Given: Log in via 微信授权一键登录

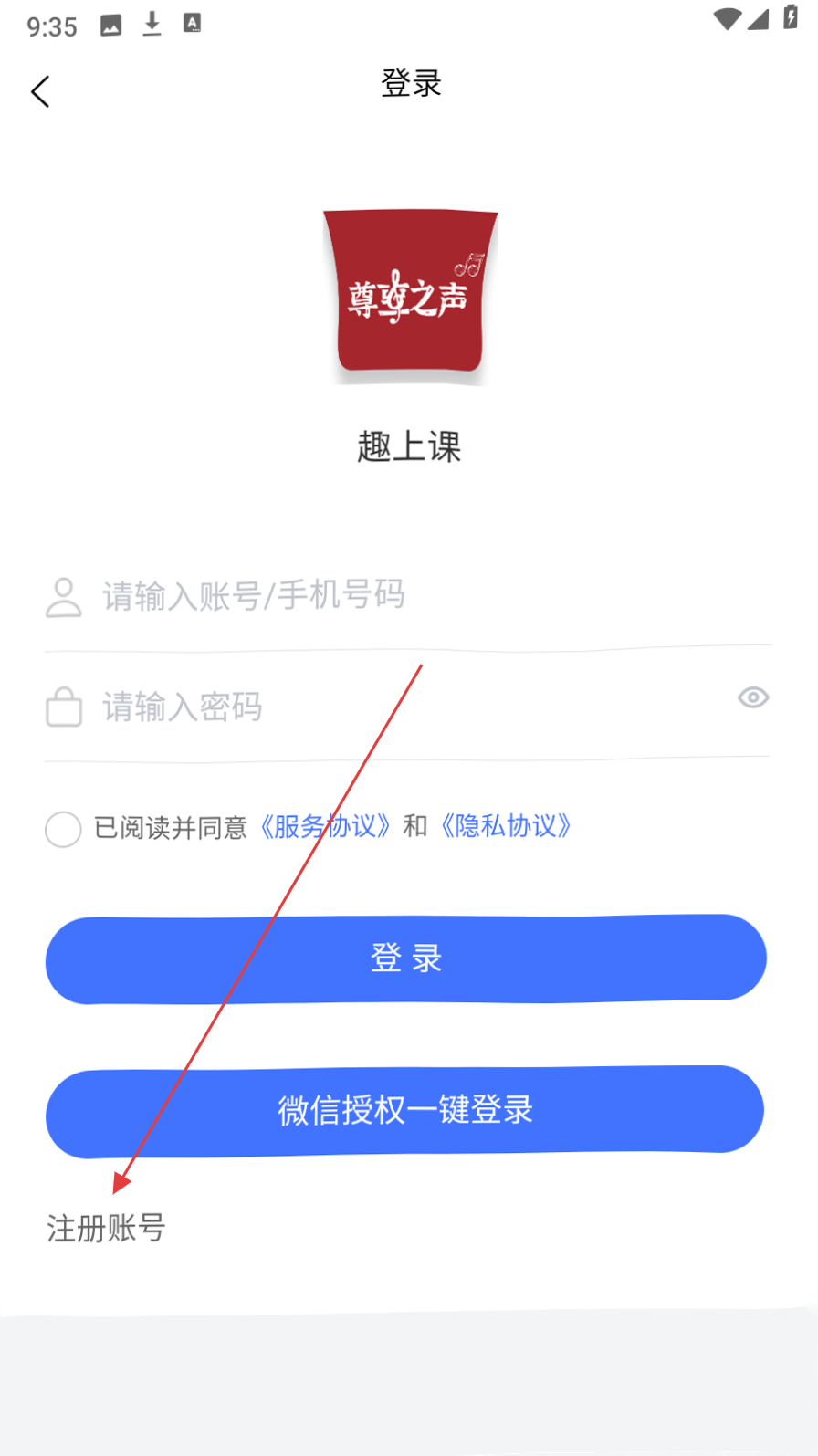Looking at the screenshot, I should tap(405, 1111).
